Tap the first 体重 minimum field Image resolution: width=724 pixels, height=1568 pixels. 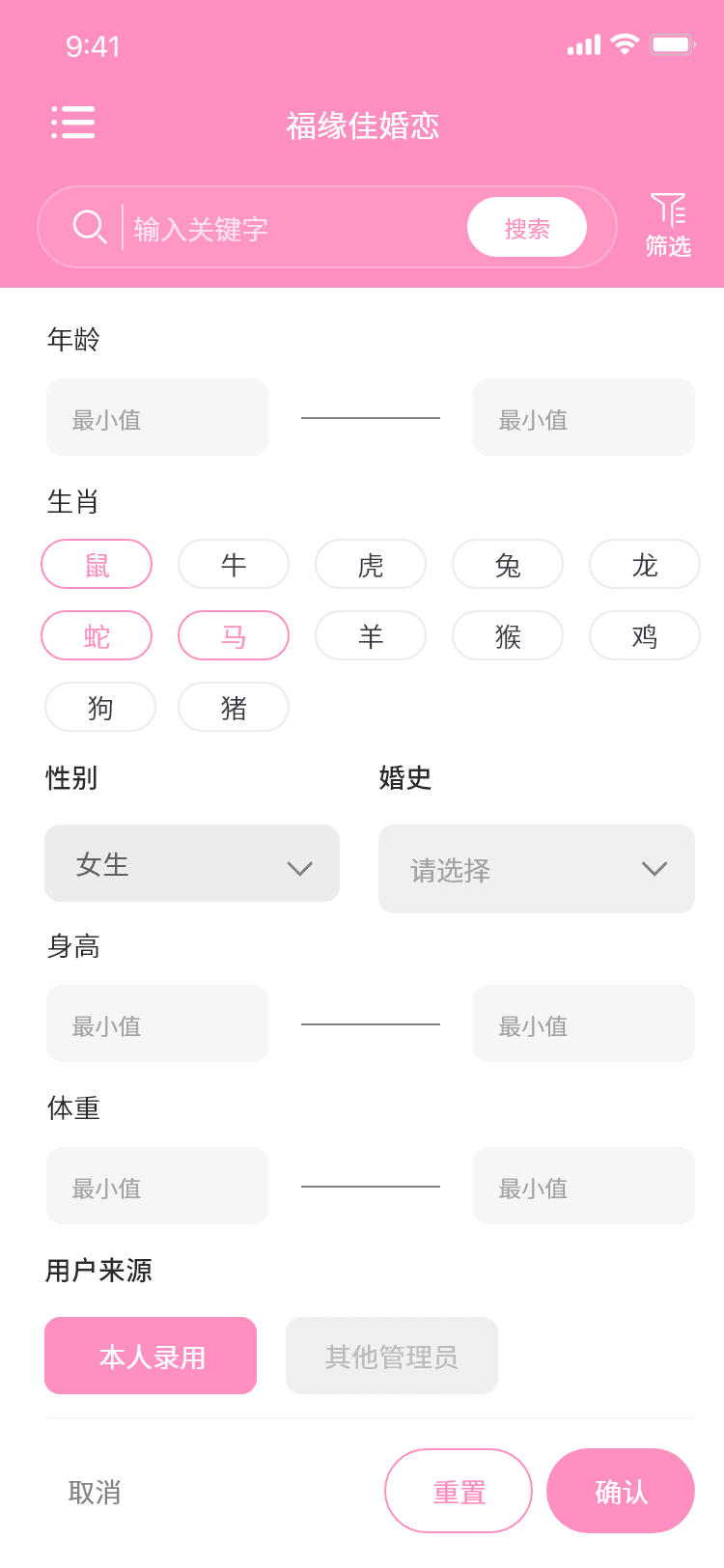point(157,1187)
